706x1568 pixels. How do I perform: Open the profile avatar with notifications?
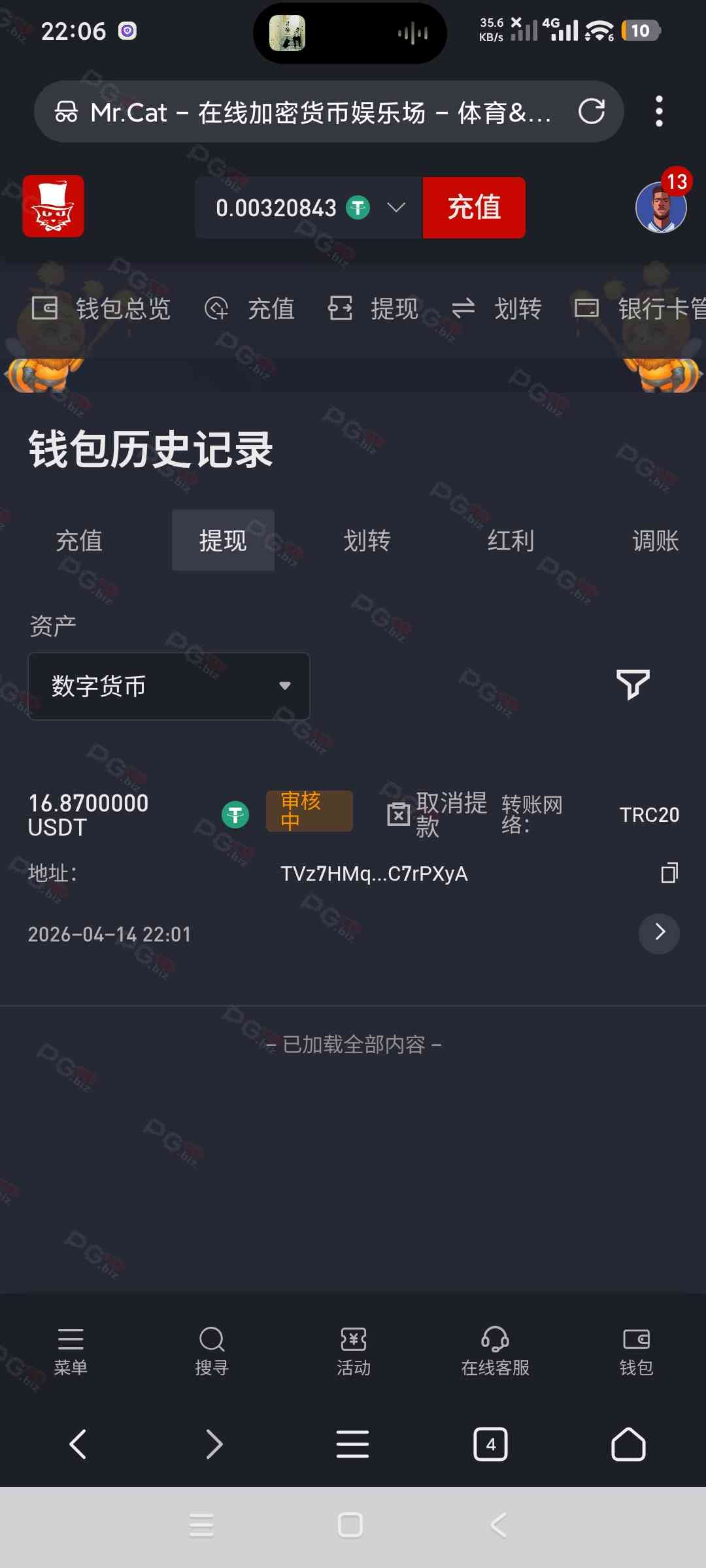coord(661,208)
